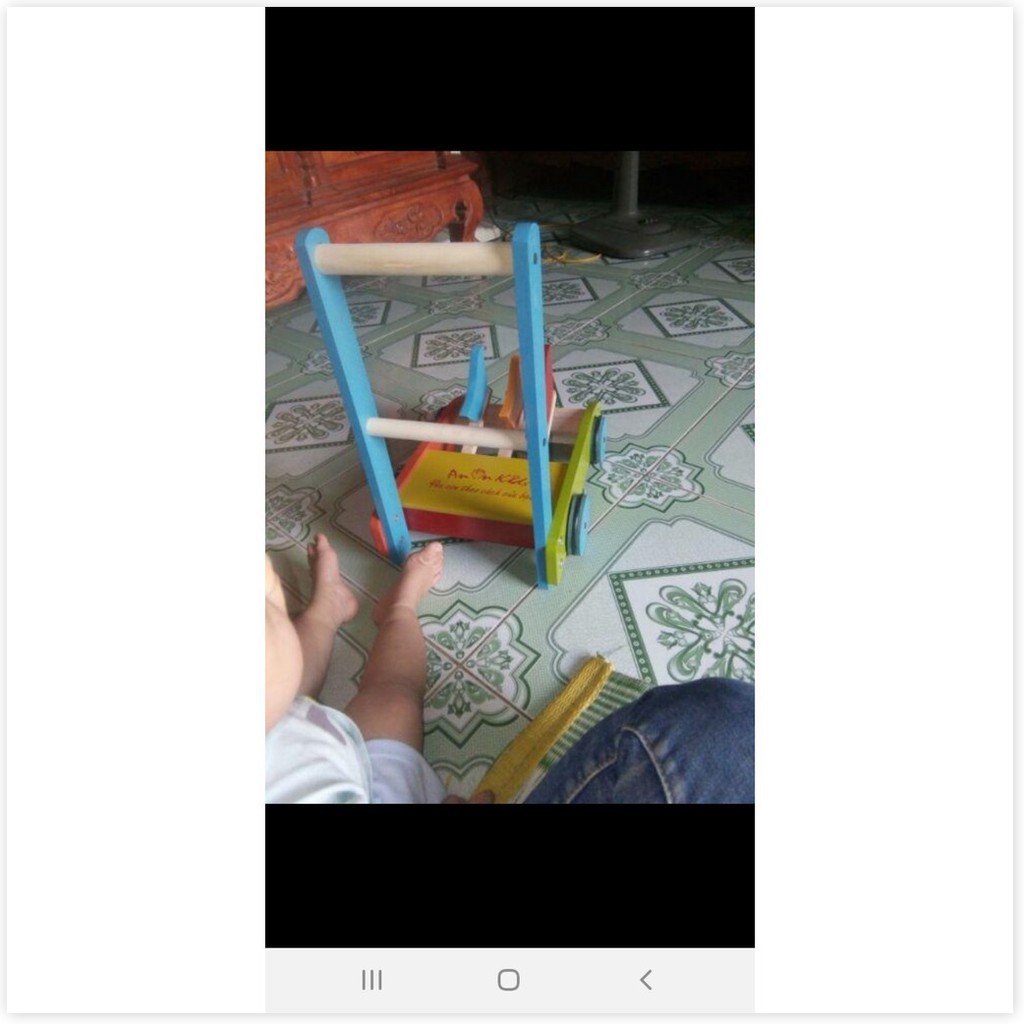
Task: Go to the home screen
Action: [x=508, y=980]
